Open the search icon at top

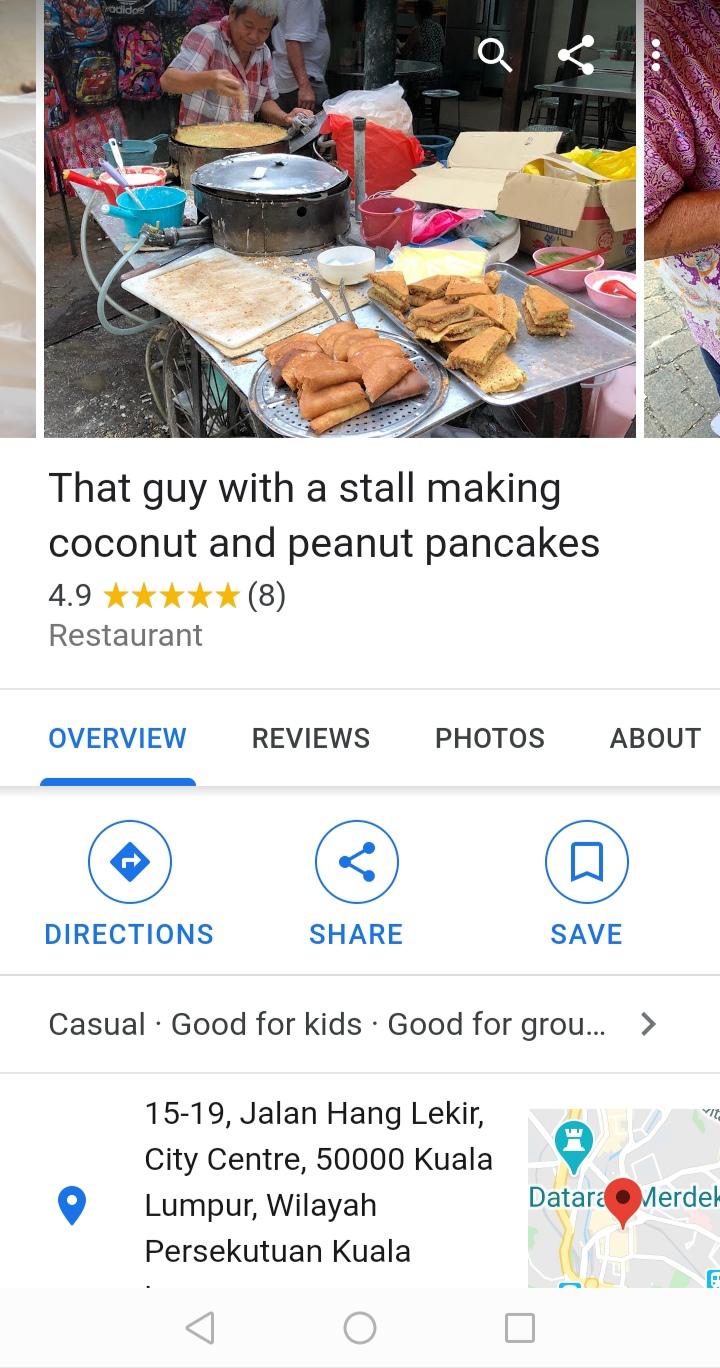click(495, 56)
